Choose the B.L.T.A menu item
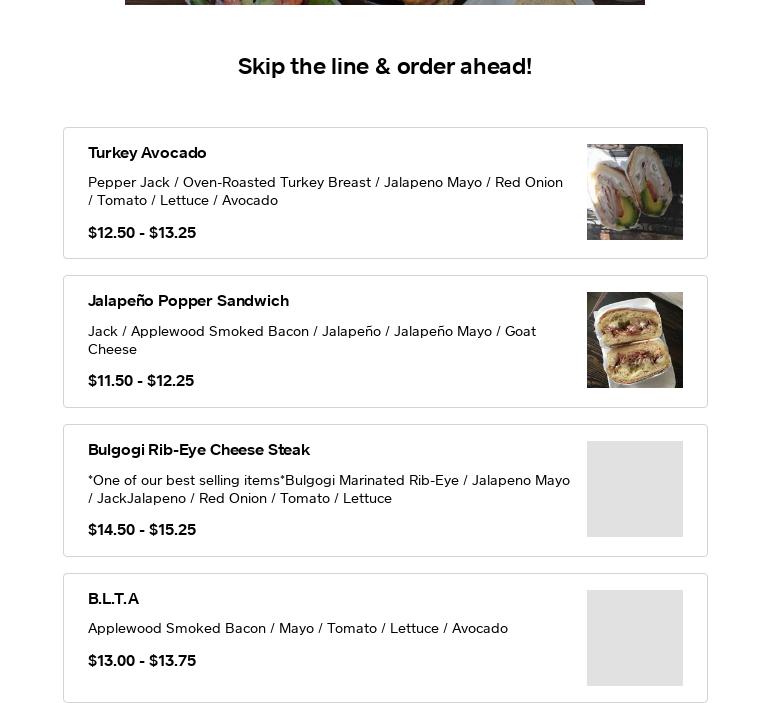The width and height of the screenshot is (770, 703). (x=384, y=638)
